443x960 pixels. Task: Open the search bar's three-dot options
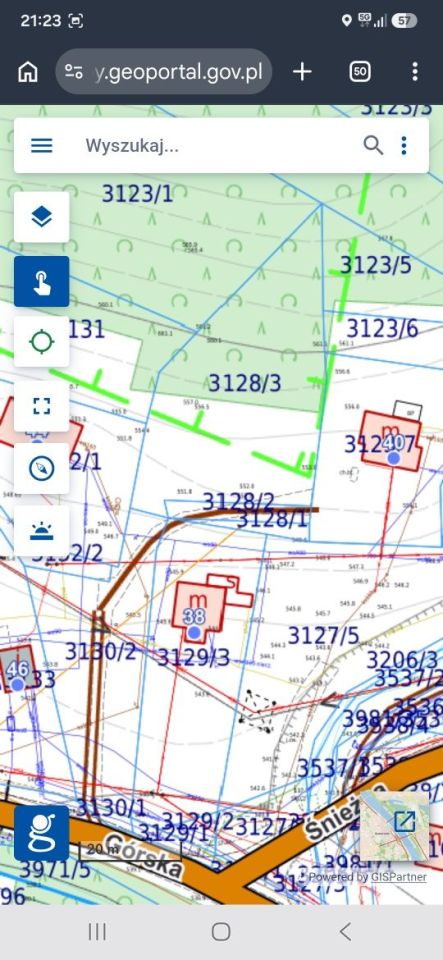[x=404, y=146]
